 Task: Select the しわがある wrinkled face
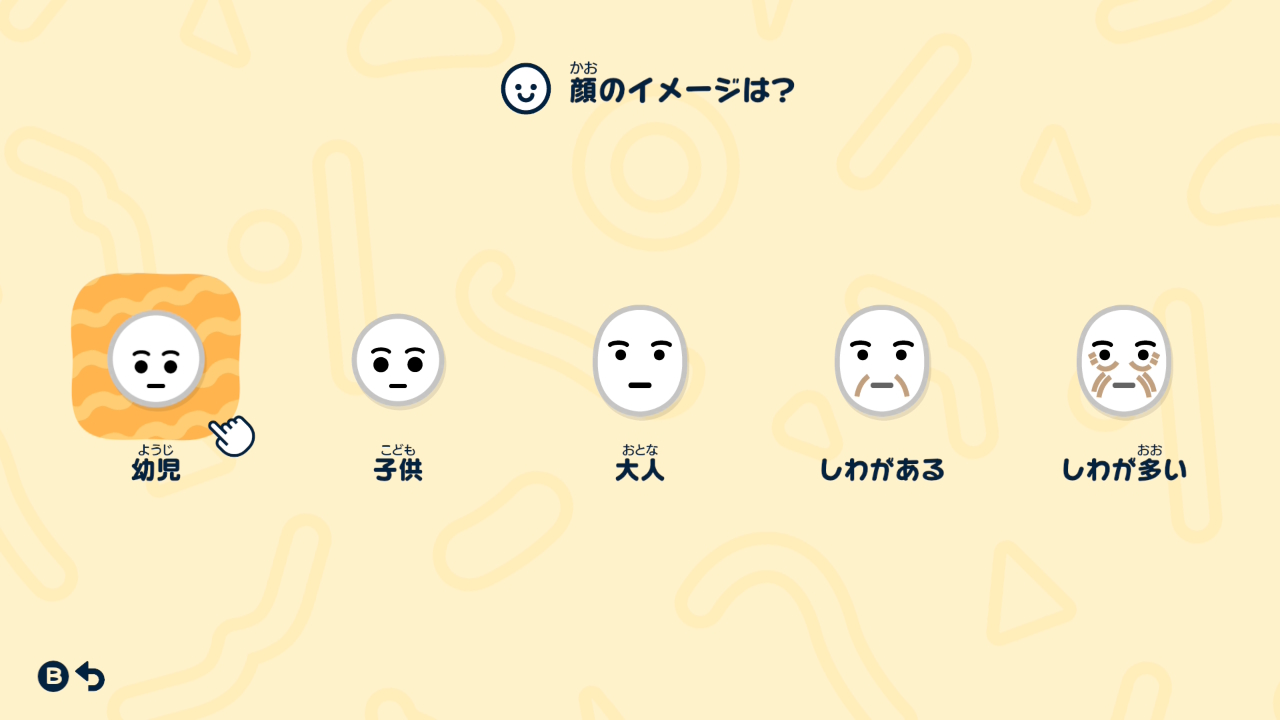[882, 362]
